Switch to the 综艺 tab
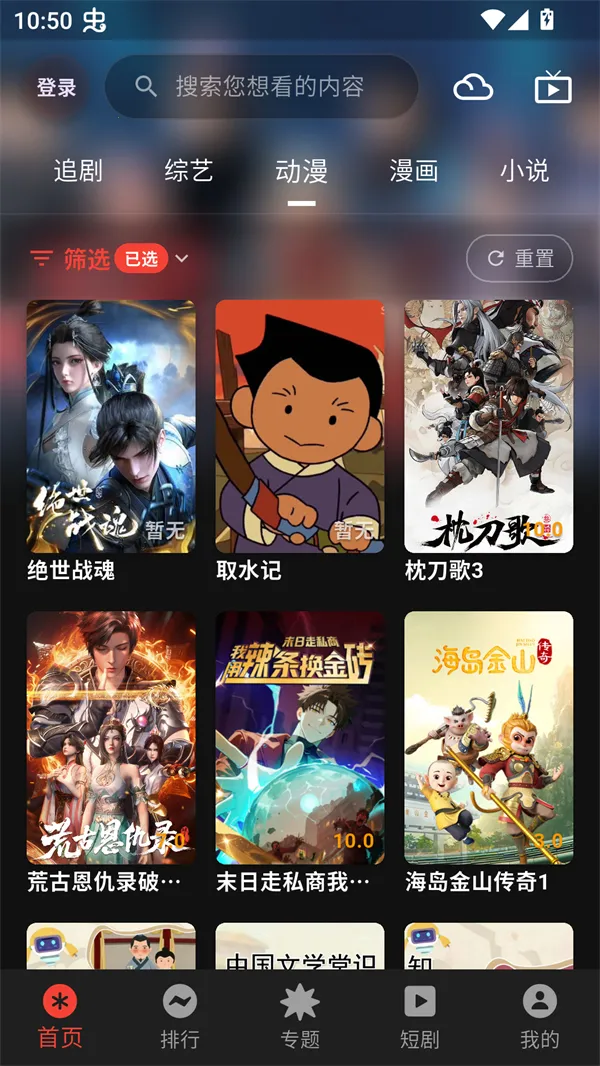 [x=189, y=171]
